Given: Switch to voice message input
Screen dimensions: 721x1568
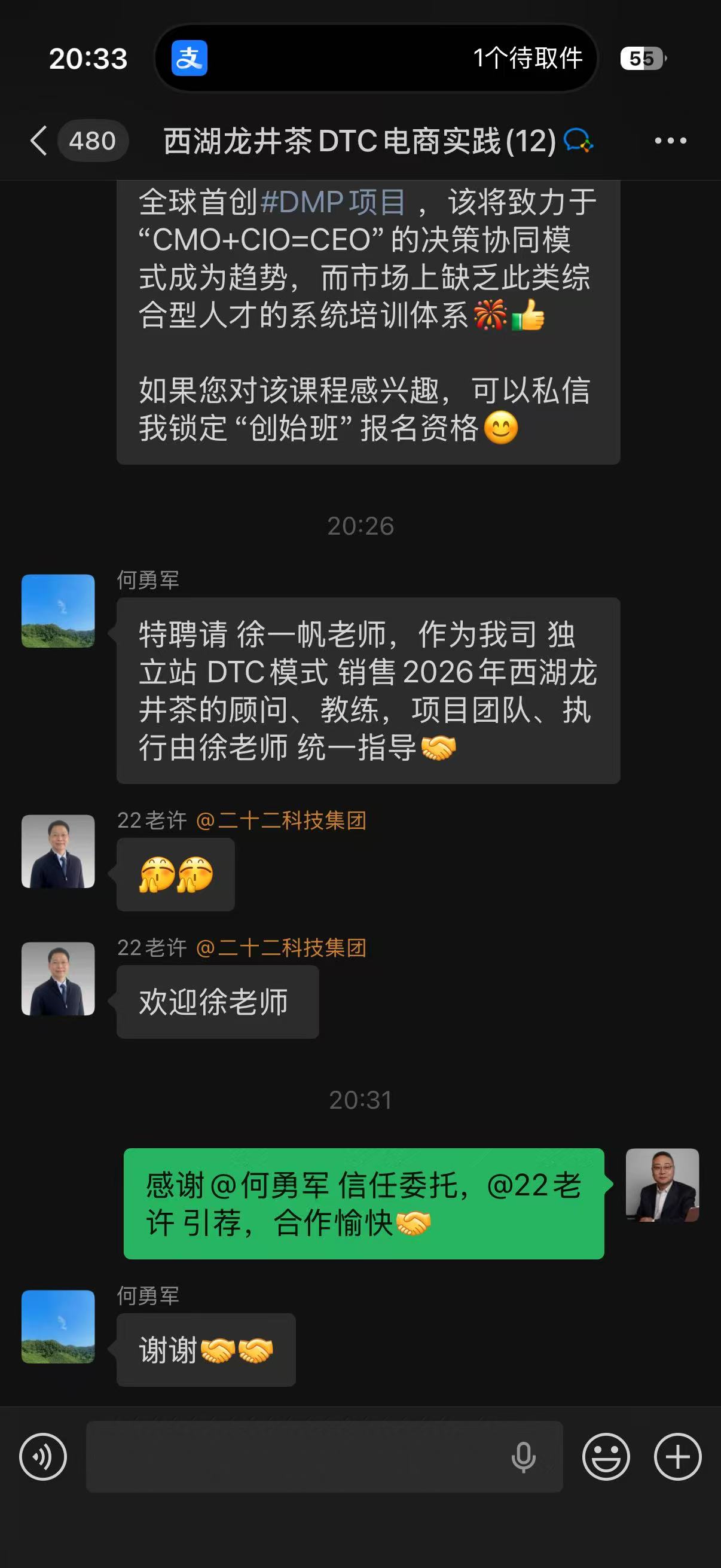Looking at the screenshot, I should click(x=43, y=1457).
